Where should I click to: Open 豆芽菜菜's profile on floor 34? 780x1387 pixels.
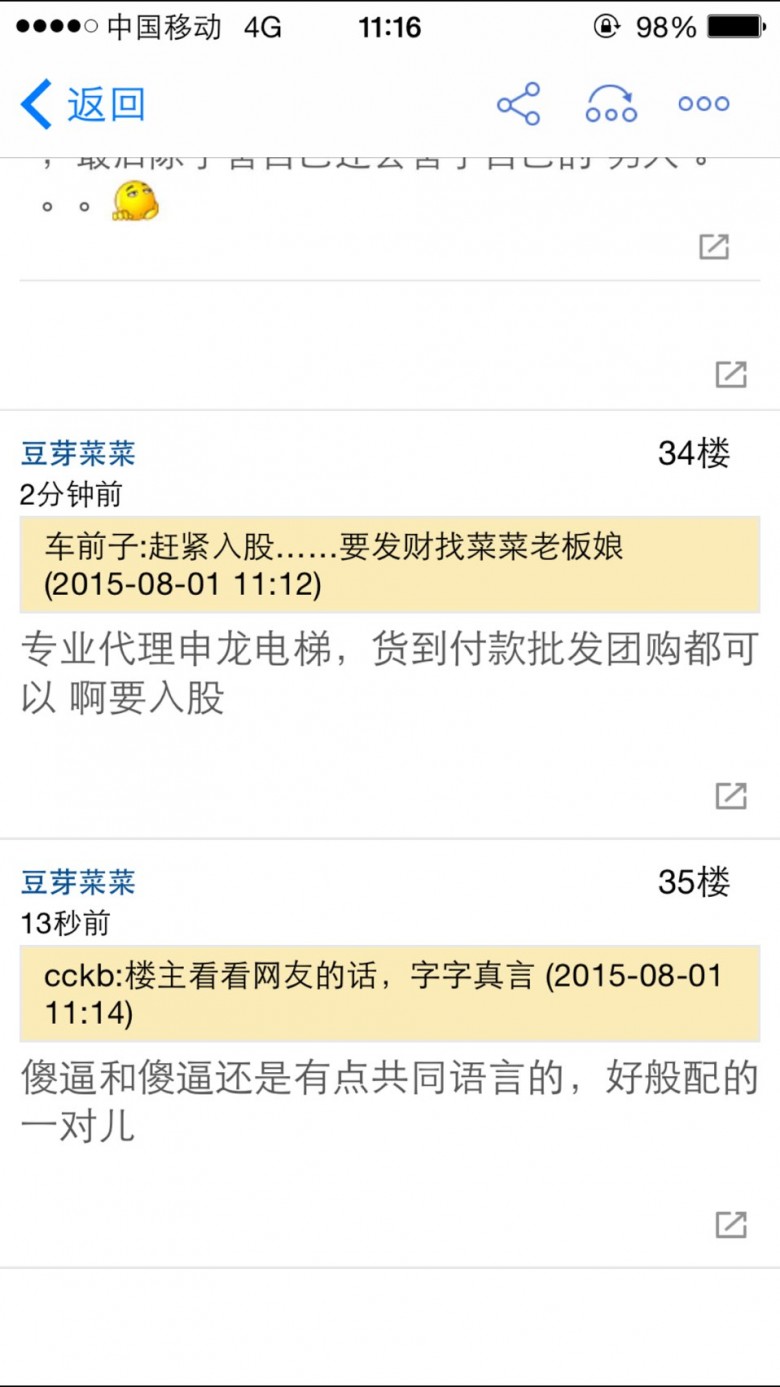pos(78,454)
